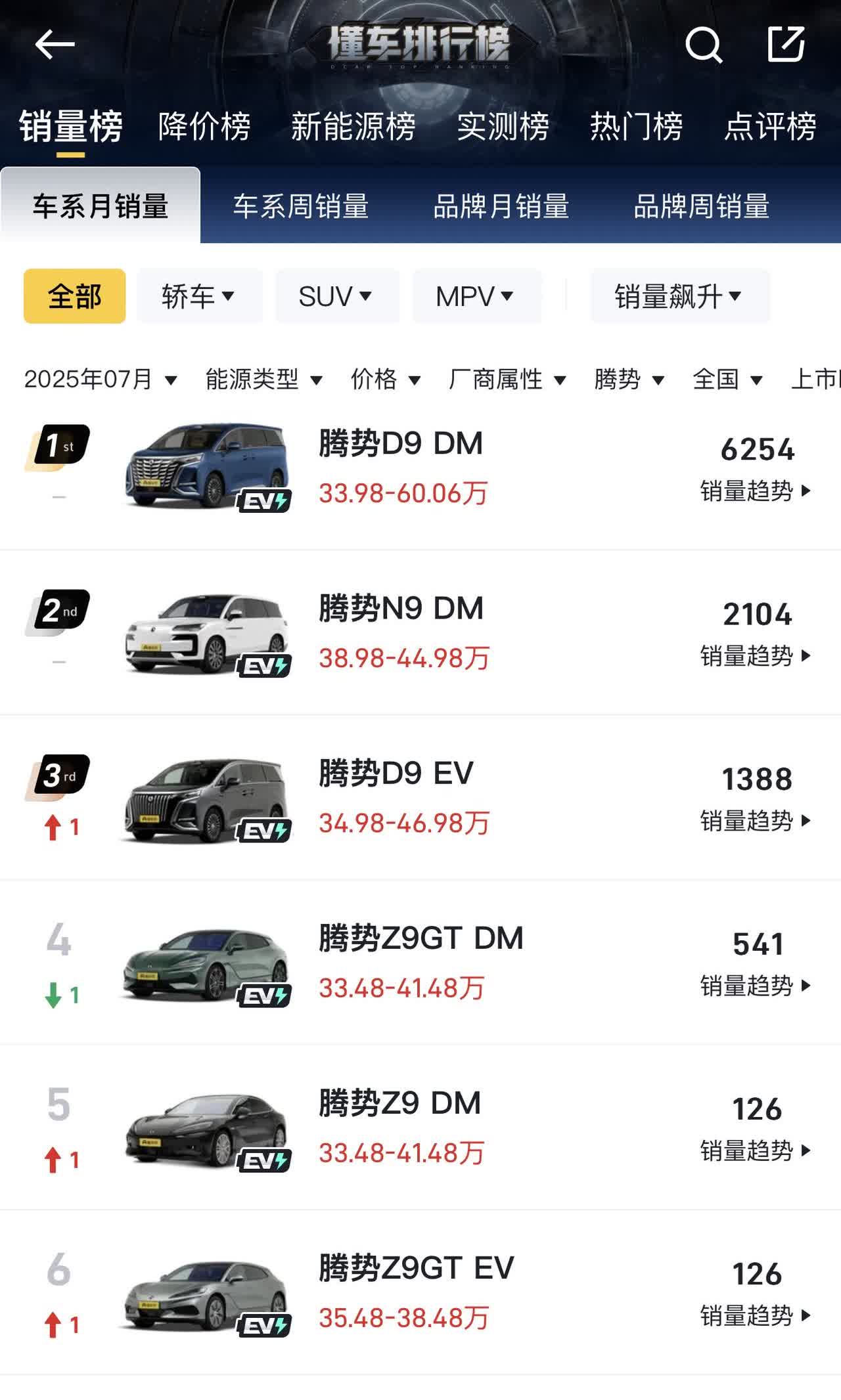Image resolution: width=841 pixels, height=1400 pixels.
Task: Go back using the arrow icon
Action: coord(55,45)
